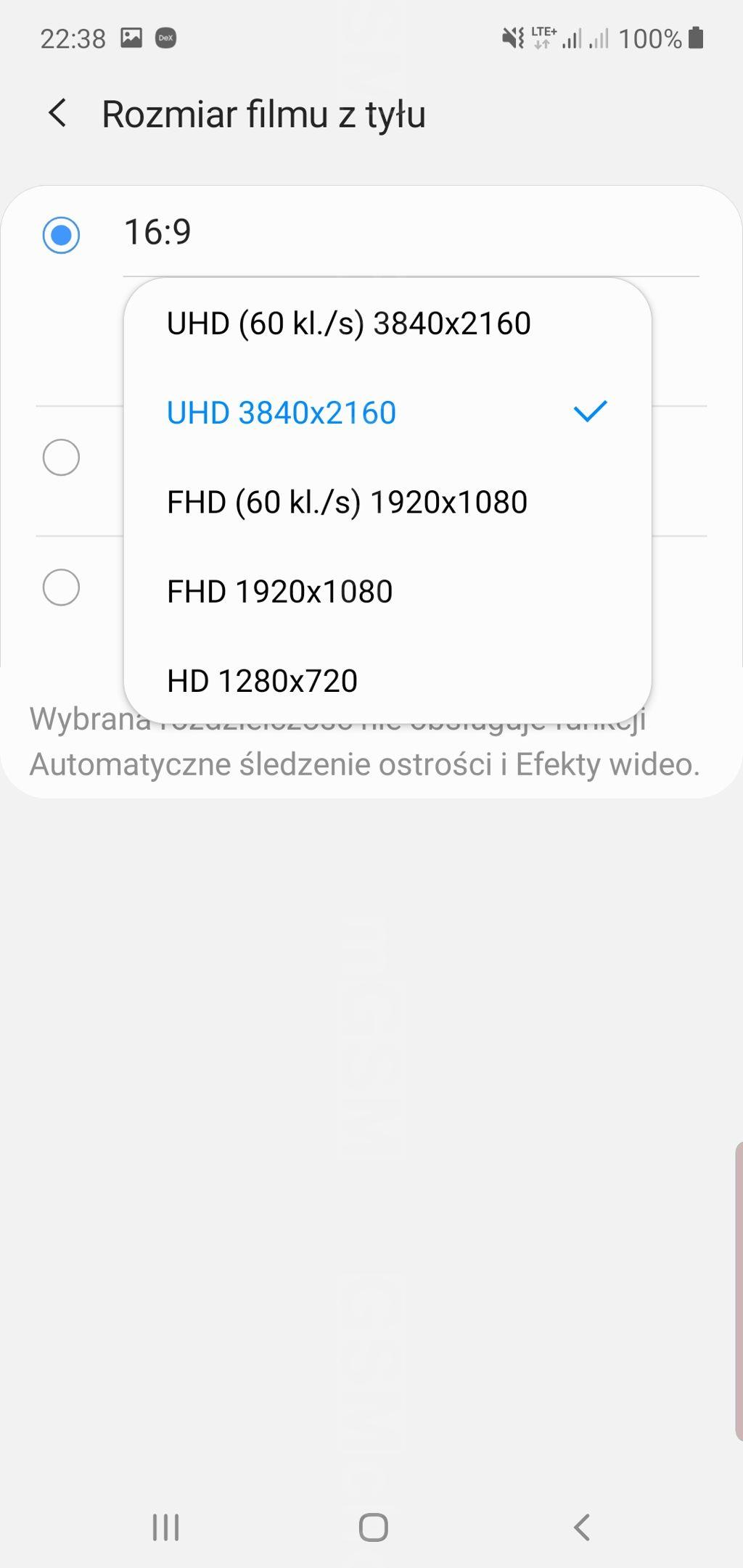The width and height of the screenshot is (743, 1568).
Task: Select the 16:9 radio button
Action: tap(61, 235)
